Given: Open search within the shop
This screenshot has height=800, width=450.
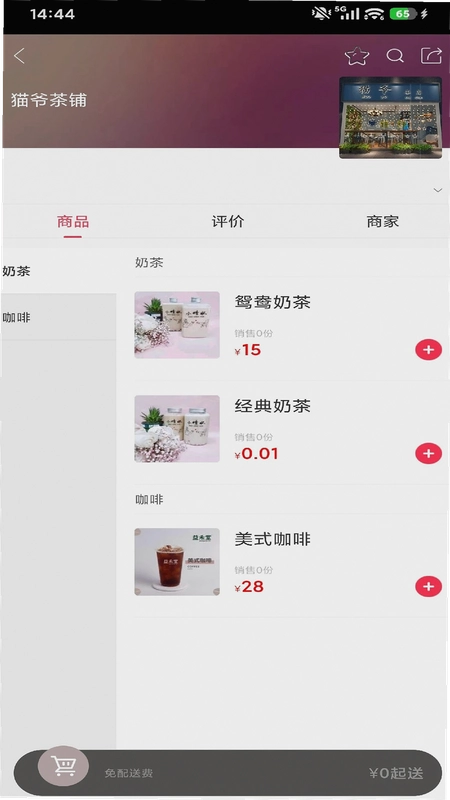Looking at the screenshot, I should [x=395, y=56].
